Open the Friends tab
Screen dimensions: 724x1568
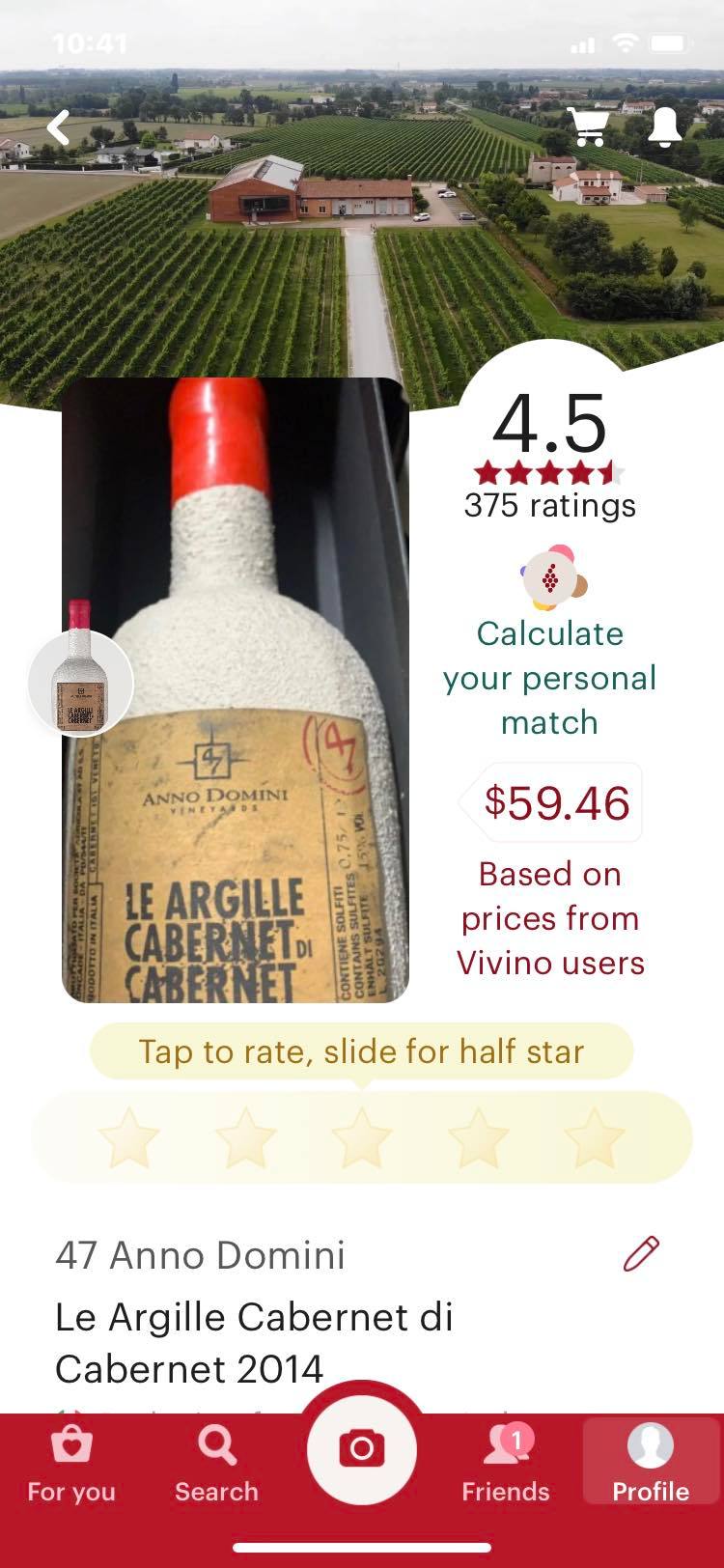pyautogui.click(x=506, y=1465)
